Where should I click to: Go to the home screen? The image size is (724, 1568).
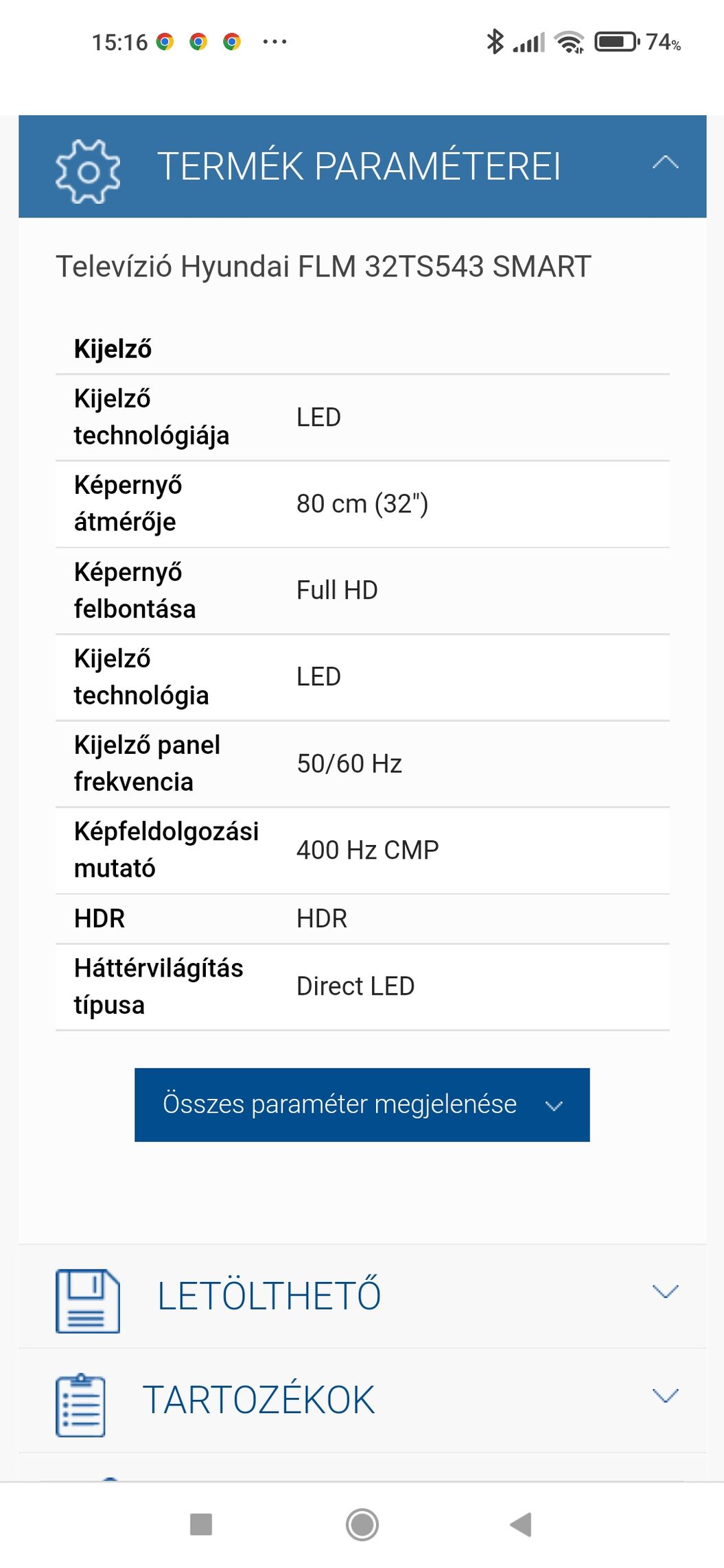pos(362,1525)
